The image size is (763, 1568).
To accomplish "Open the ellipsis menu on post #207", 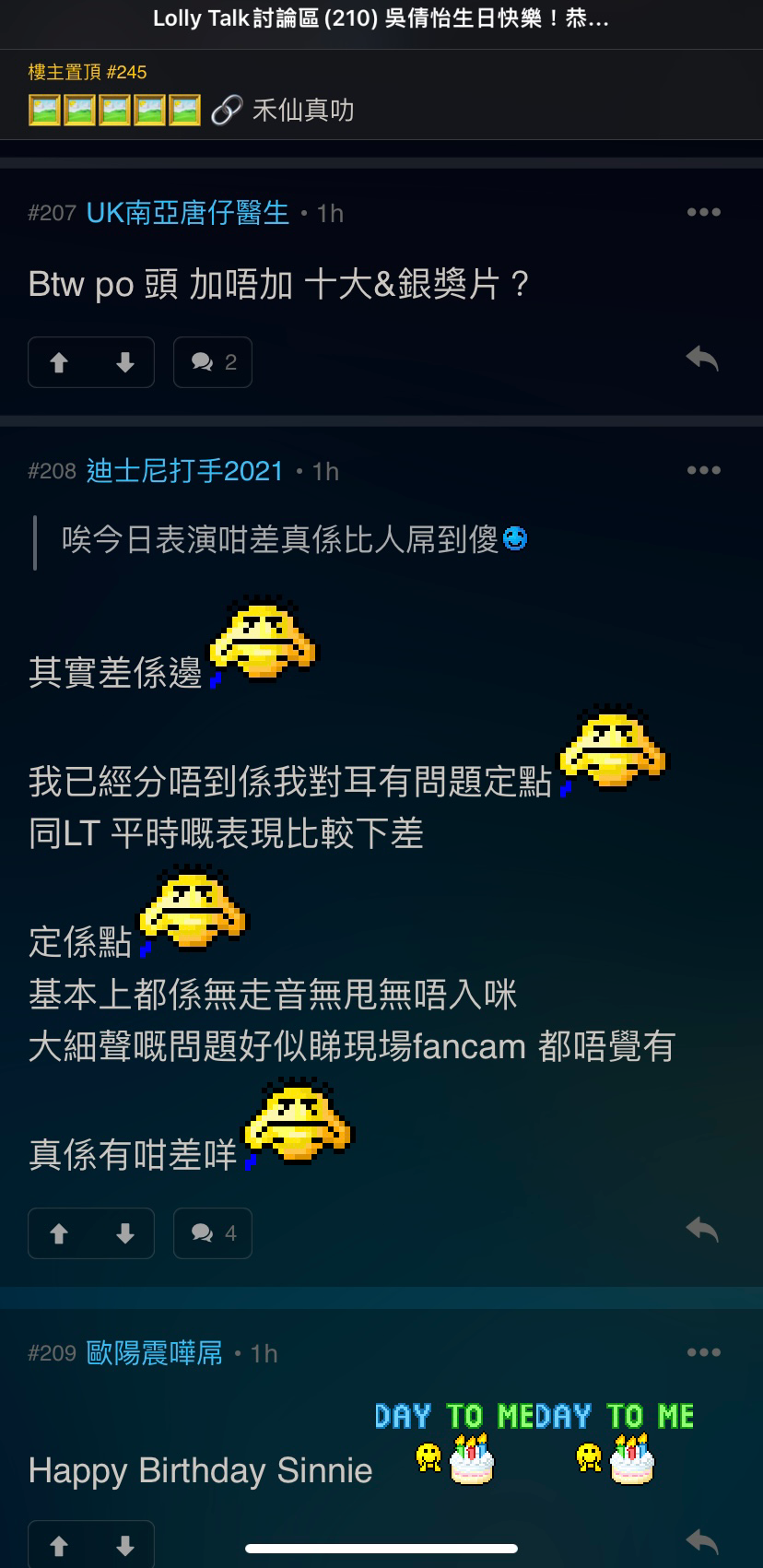I will coord(704,212).
